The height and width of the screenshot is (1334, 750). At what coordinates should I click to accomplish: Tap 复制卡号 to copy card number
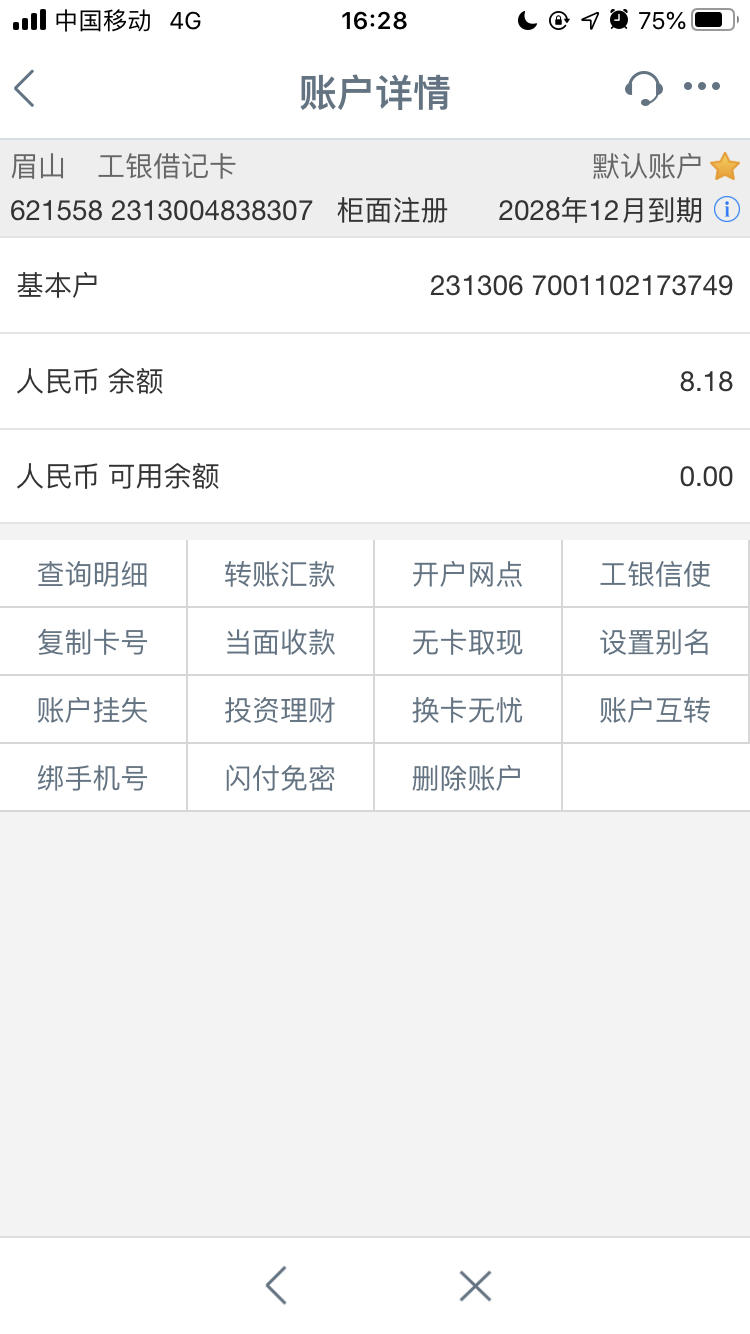(93, 641)
